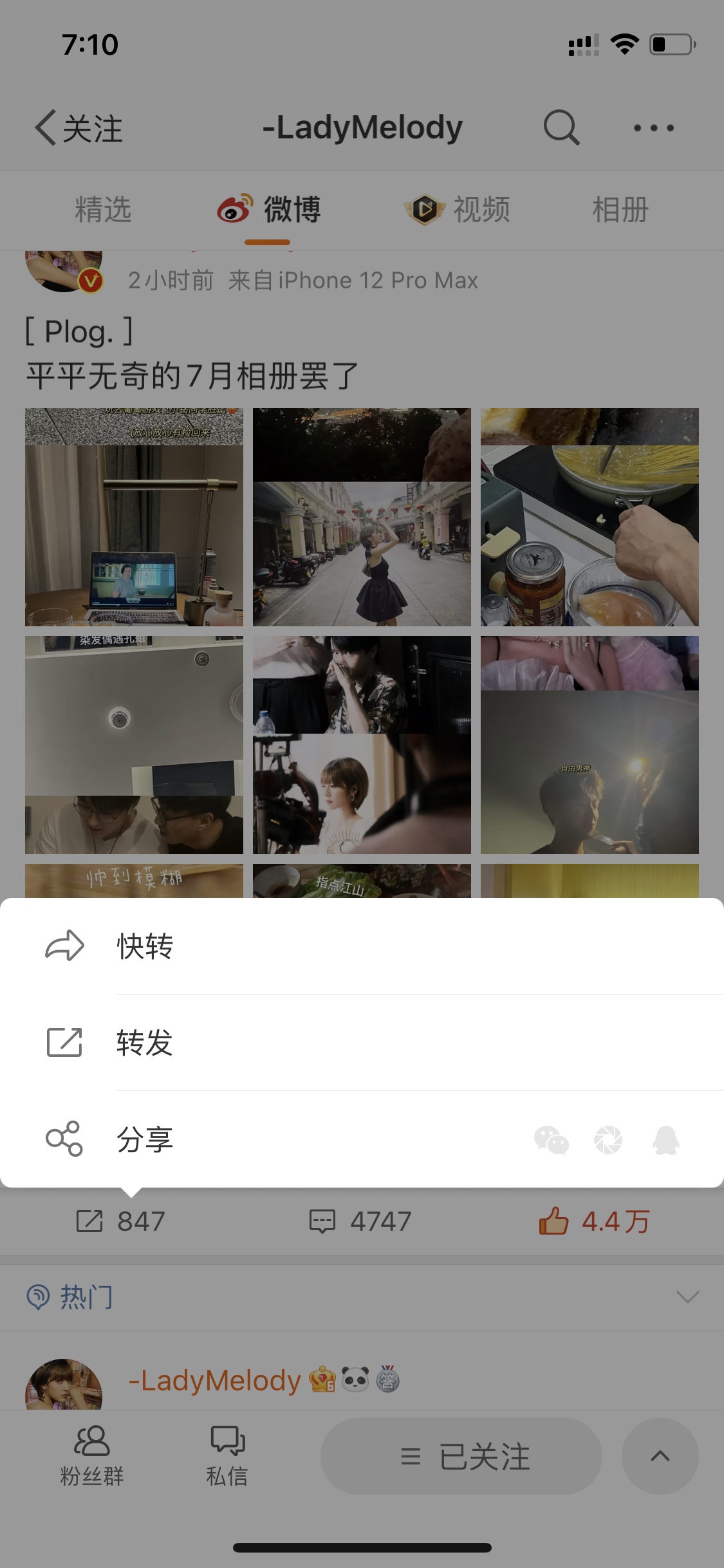Select 快转 quick repost option
Image resolution: width=724 pixels, height=1568 pixels.
click(145, 946)
